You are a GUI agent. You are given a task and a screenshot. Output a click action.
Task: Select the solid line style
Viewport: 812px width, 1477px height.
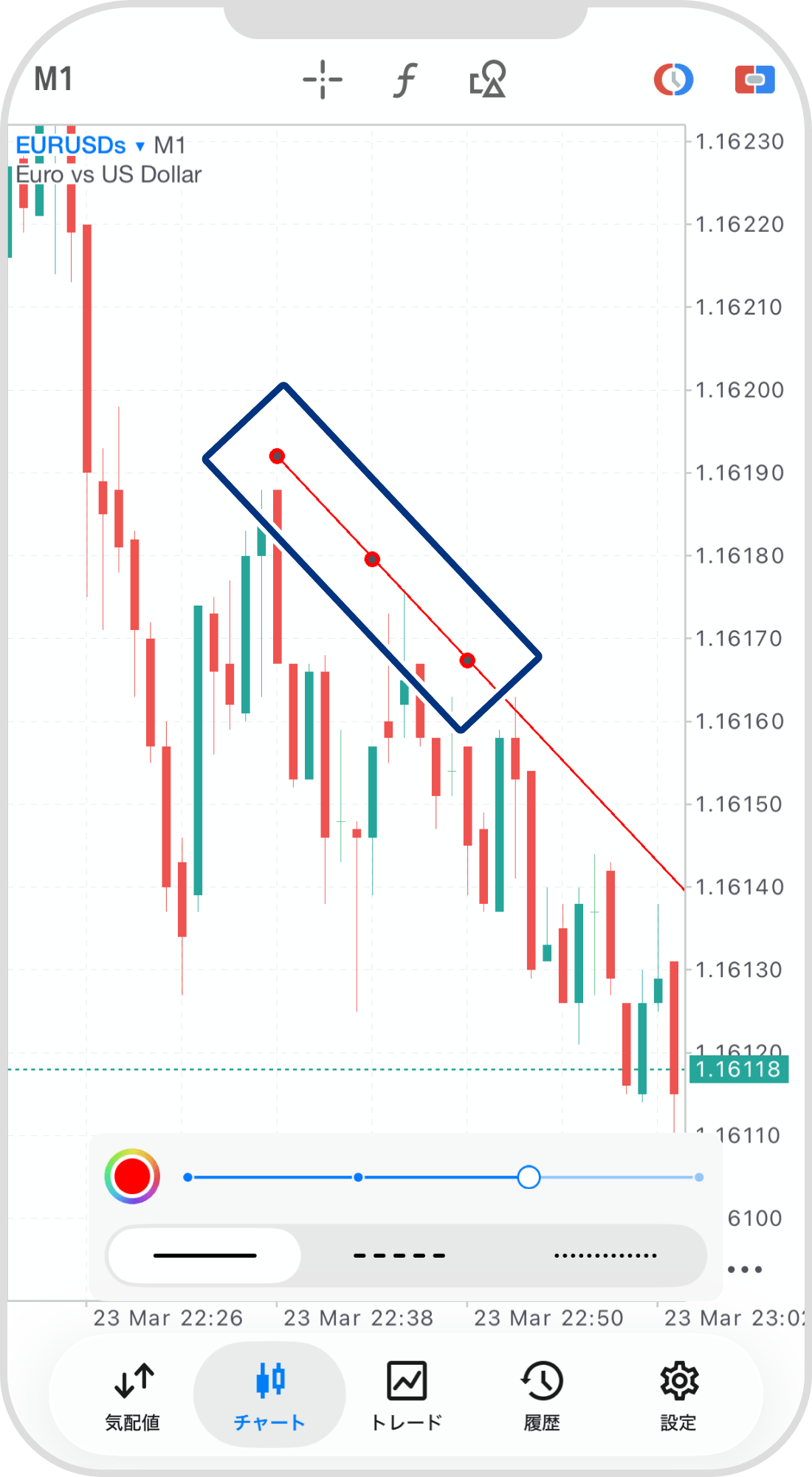click(x=204, y=1255)
